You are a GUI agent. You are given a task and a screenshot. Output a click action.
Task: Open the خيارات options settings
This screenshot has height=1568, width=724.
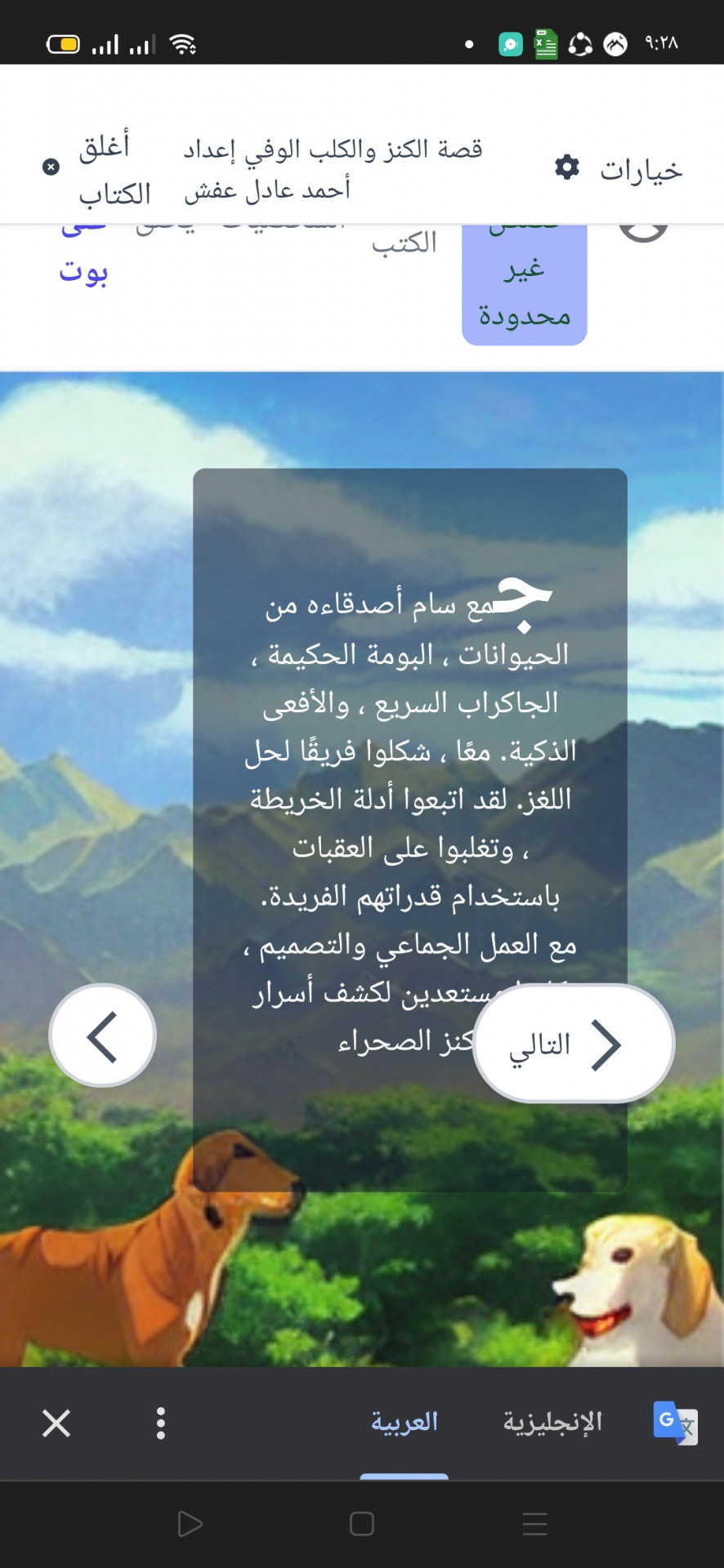click(x=619, y=169)
